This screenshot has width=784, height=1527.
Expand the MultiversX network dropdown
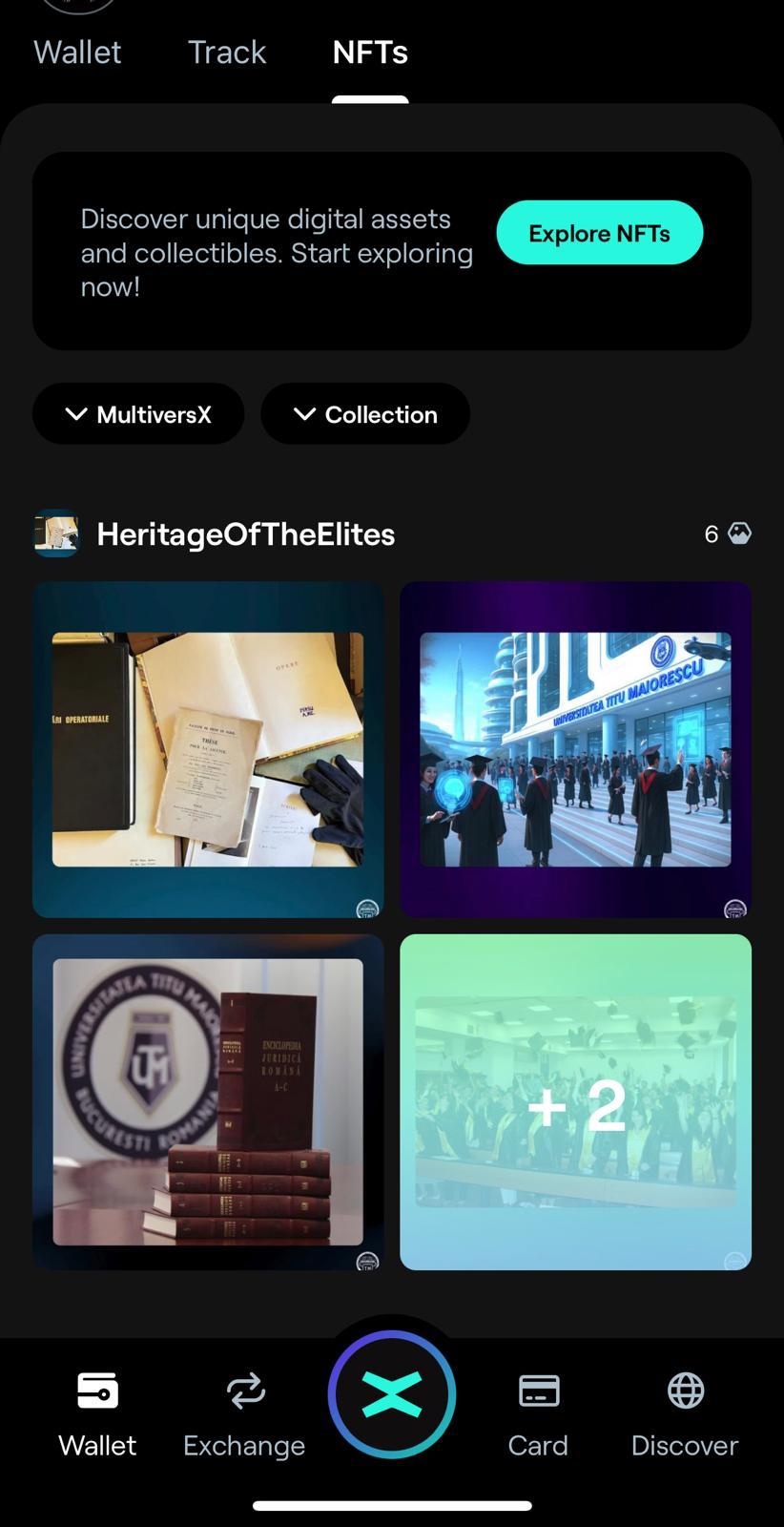coord(138,414)
